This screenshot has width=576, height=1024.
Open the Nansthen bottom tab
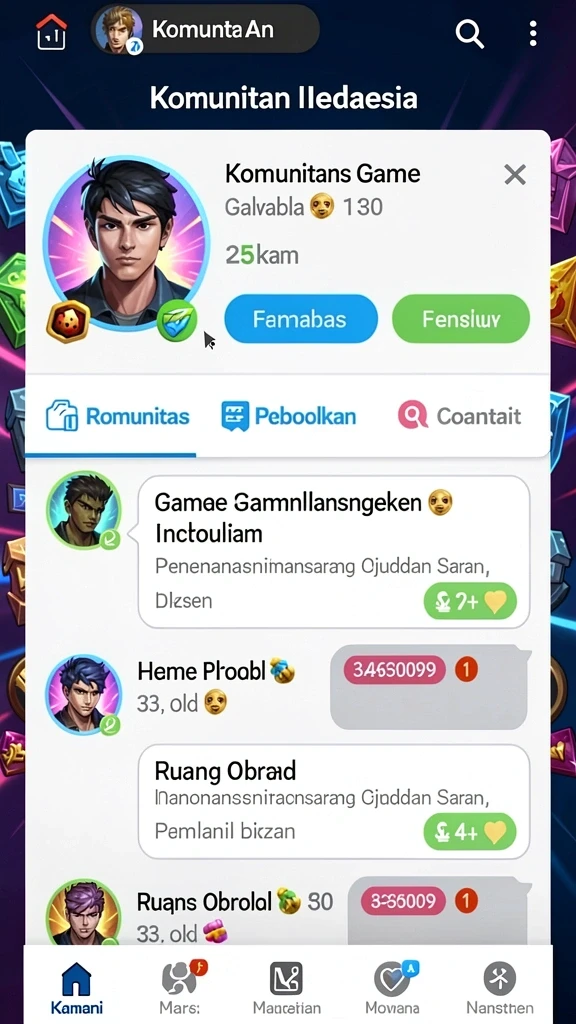[500, 988]
